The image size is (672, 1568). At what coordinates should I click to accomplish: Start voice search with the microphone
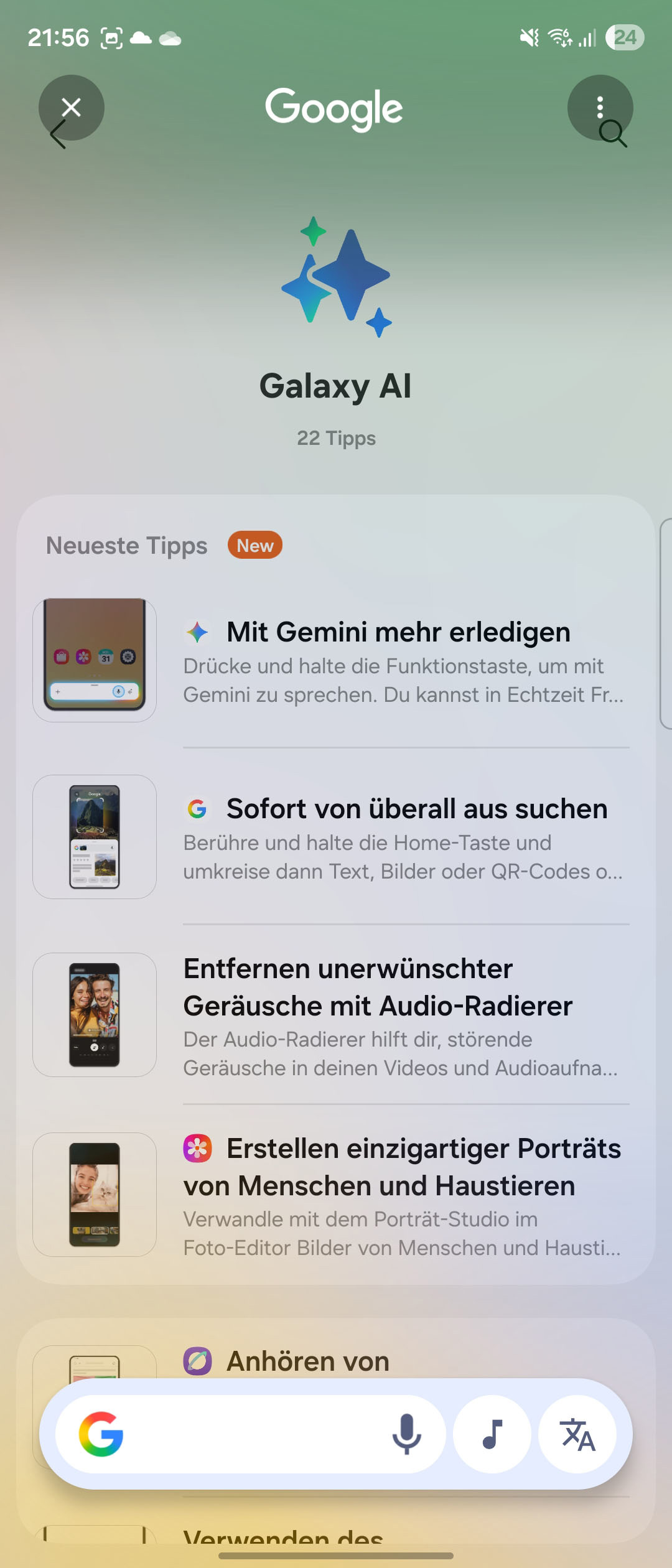coord(407,1434)
